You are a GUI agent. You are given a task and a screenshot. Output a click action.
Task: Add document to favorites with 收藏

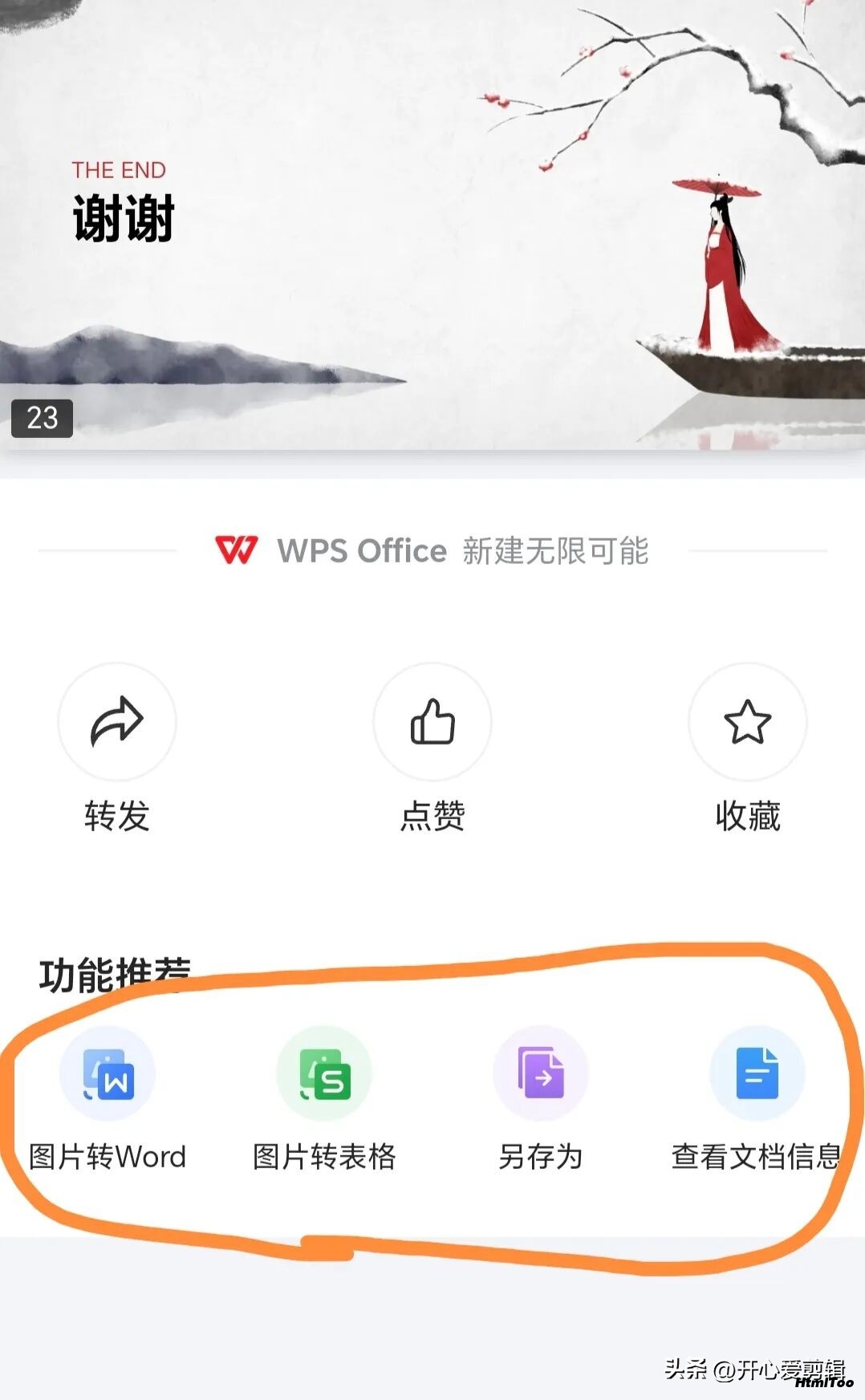click(x=747, y=722)
